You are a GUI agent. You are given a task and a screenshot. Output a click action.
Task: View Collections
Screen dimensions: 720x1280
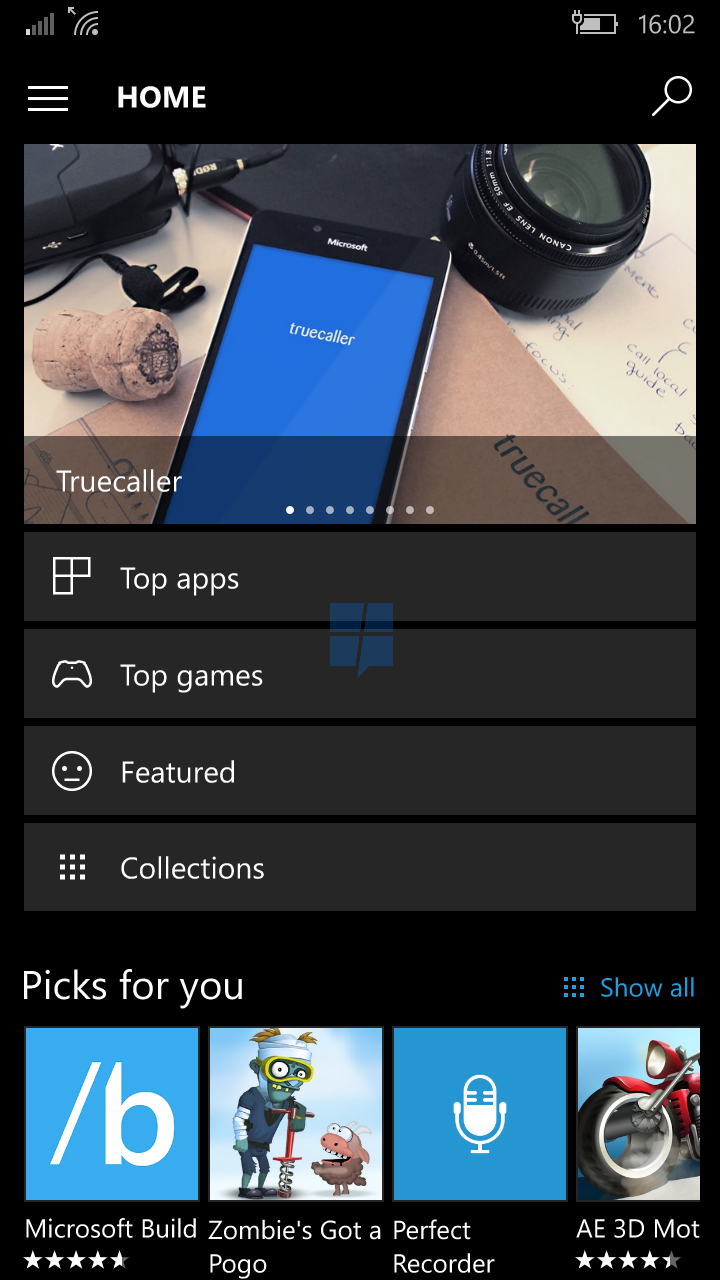click(360, 868)
